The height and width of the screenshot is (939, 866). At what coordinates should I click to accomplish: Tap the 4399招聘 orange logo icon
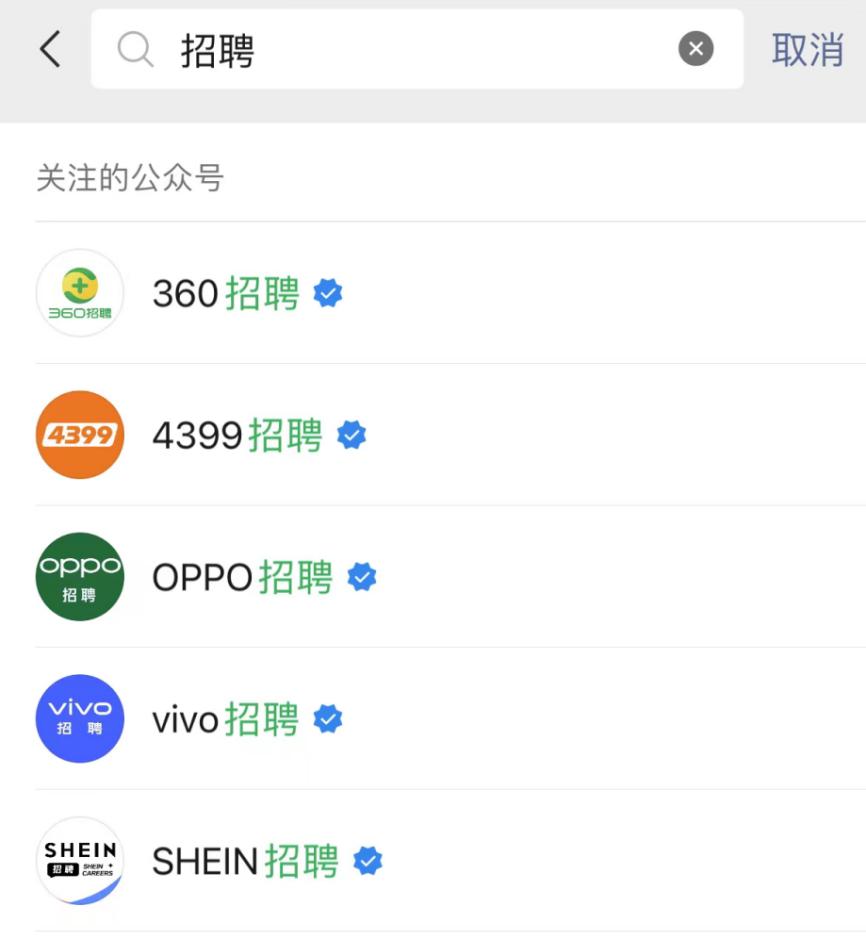[x=80, y=435]
